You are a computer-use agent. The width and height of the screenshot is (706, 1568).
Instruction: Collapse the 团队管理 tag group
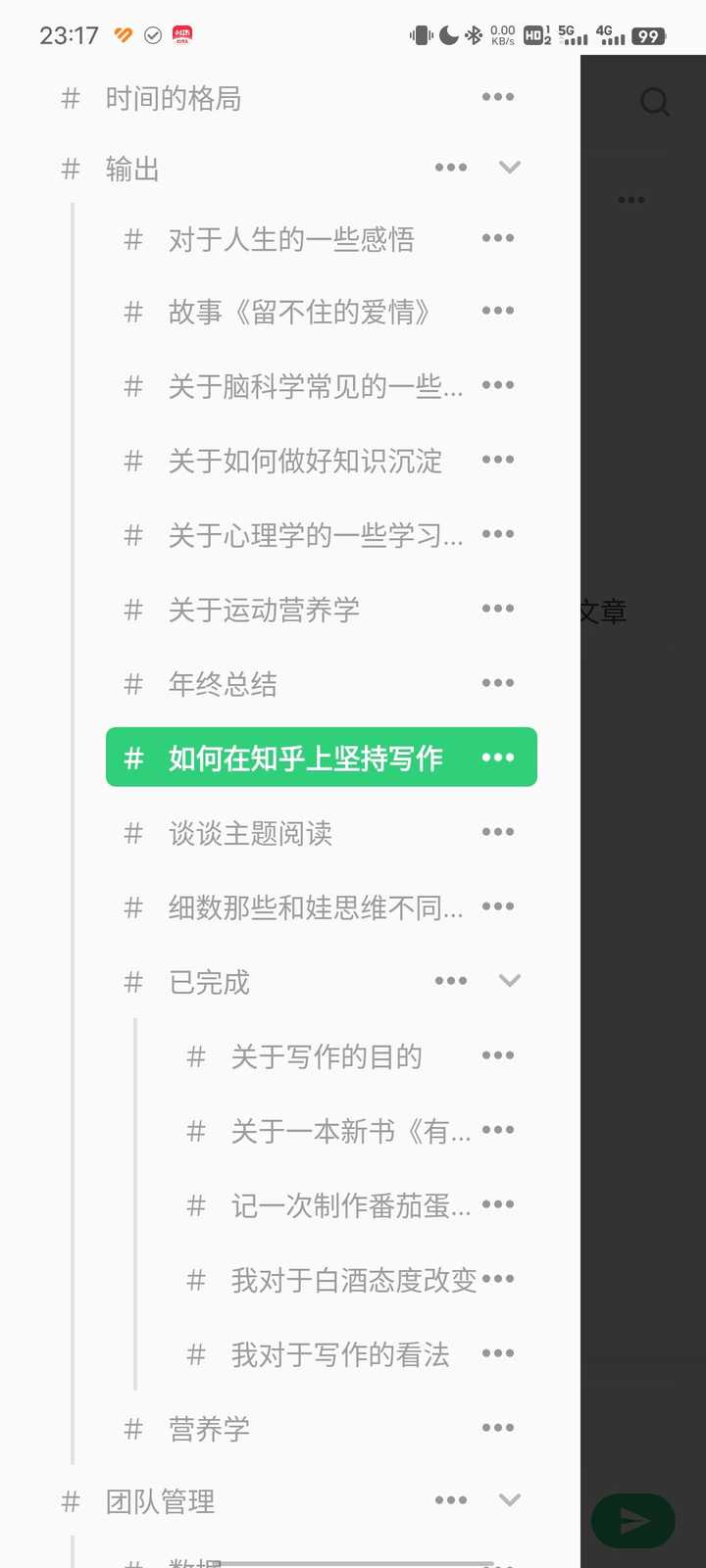click(509, 1500)
